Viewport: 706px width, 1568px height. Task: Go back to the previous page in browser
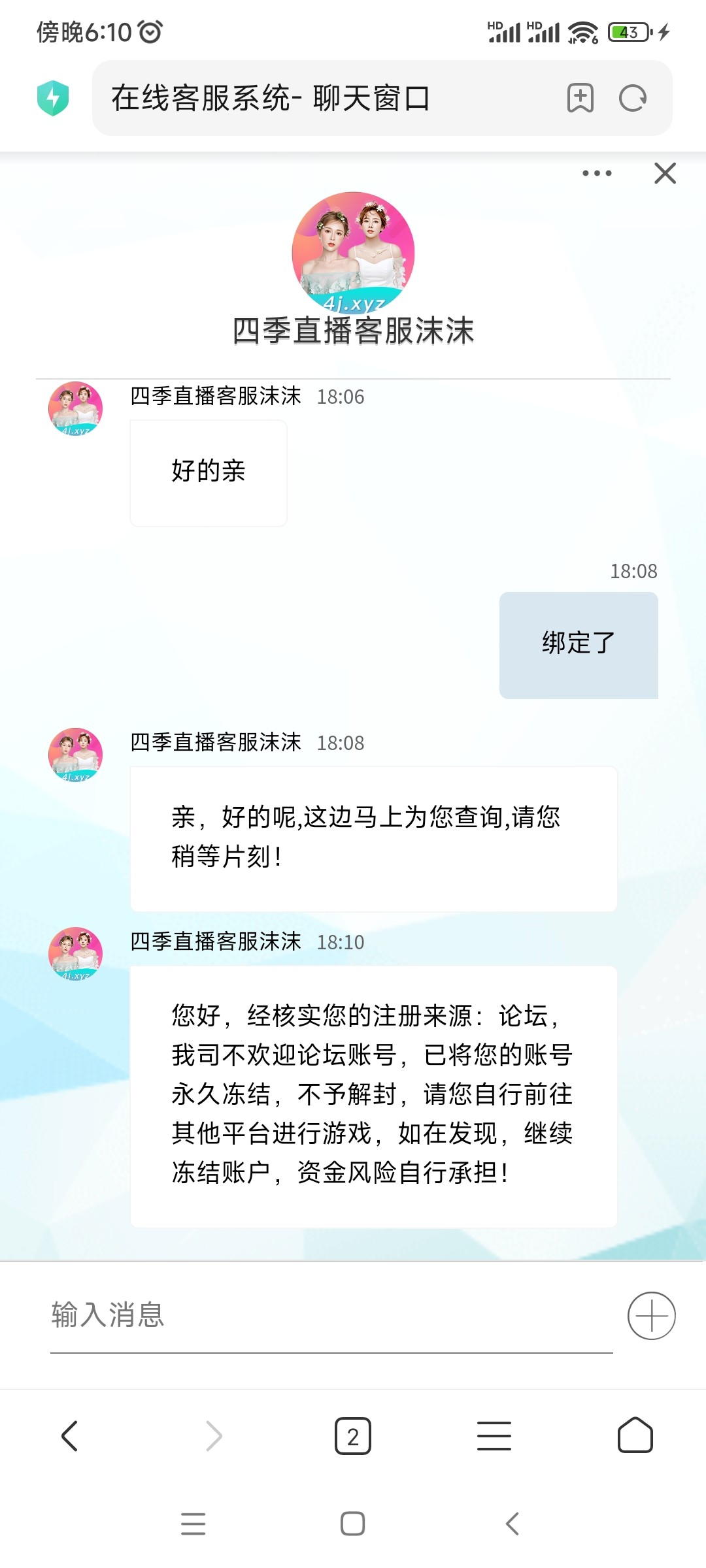click(x=70, y=1435)
